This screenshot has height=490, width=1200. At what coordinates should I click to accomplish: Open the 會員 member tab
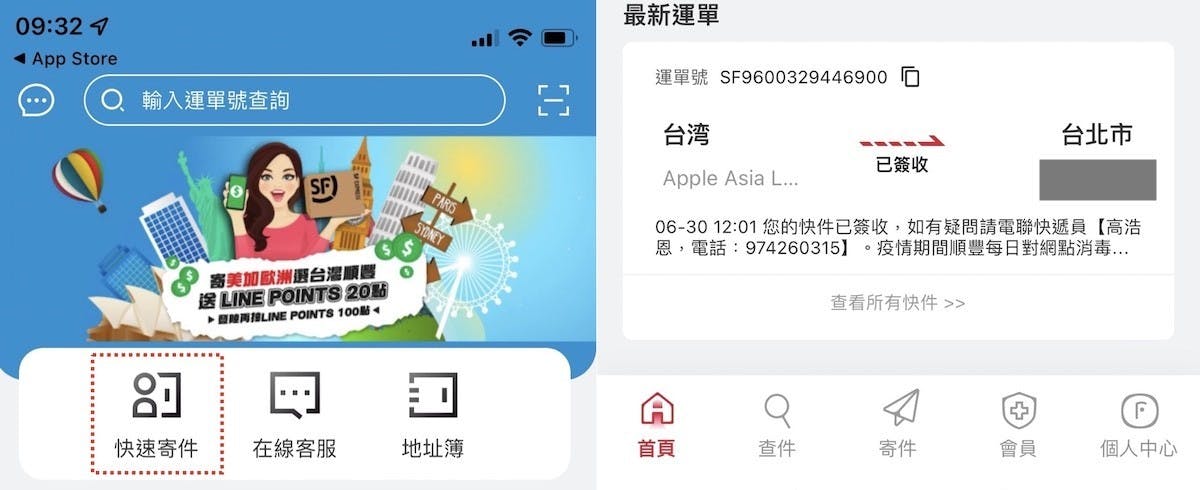[x=1018, y=424]
